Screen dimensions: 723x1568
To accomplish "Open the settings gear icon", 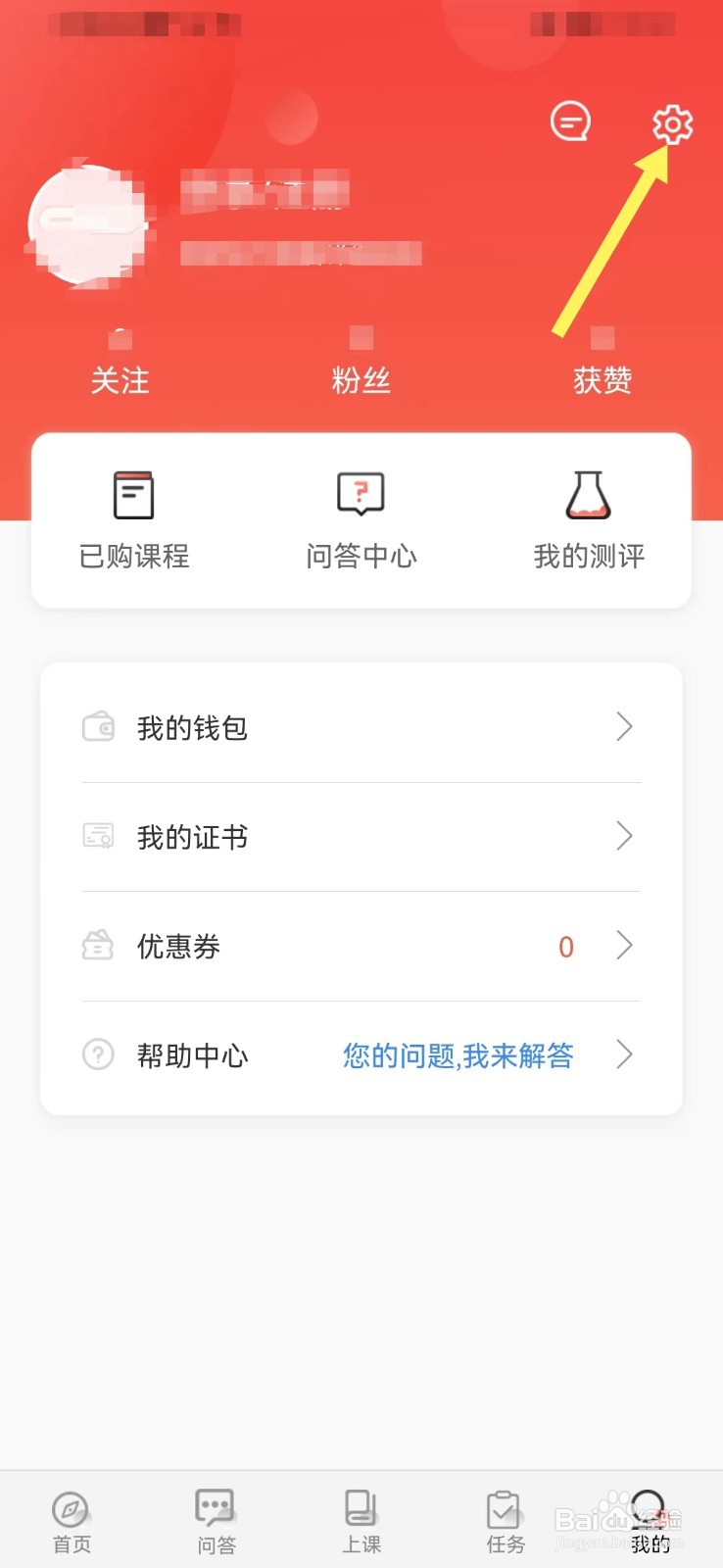I will (x=671, y=125).
